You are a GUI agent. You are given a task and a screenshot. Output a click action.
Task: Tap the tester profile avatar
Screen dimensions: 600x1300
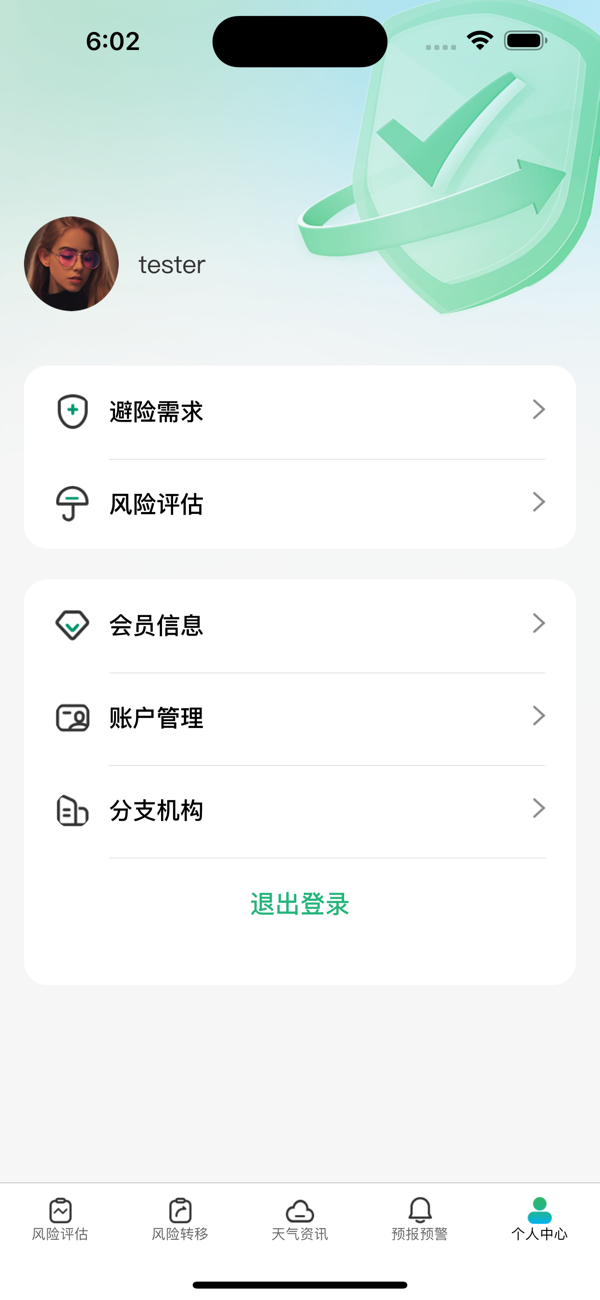pos(71,264)
